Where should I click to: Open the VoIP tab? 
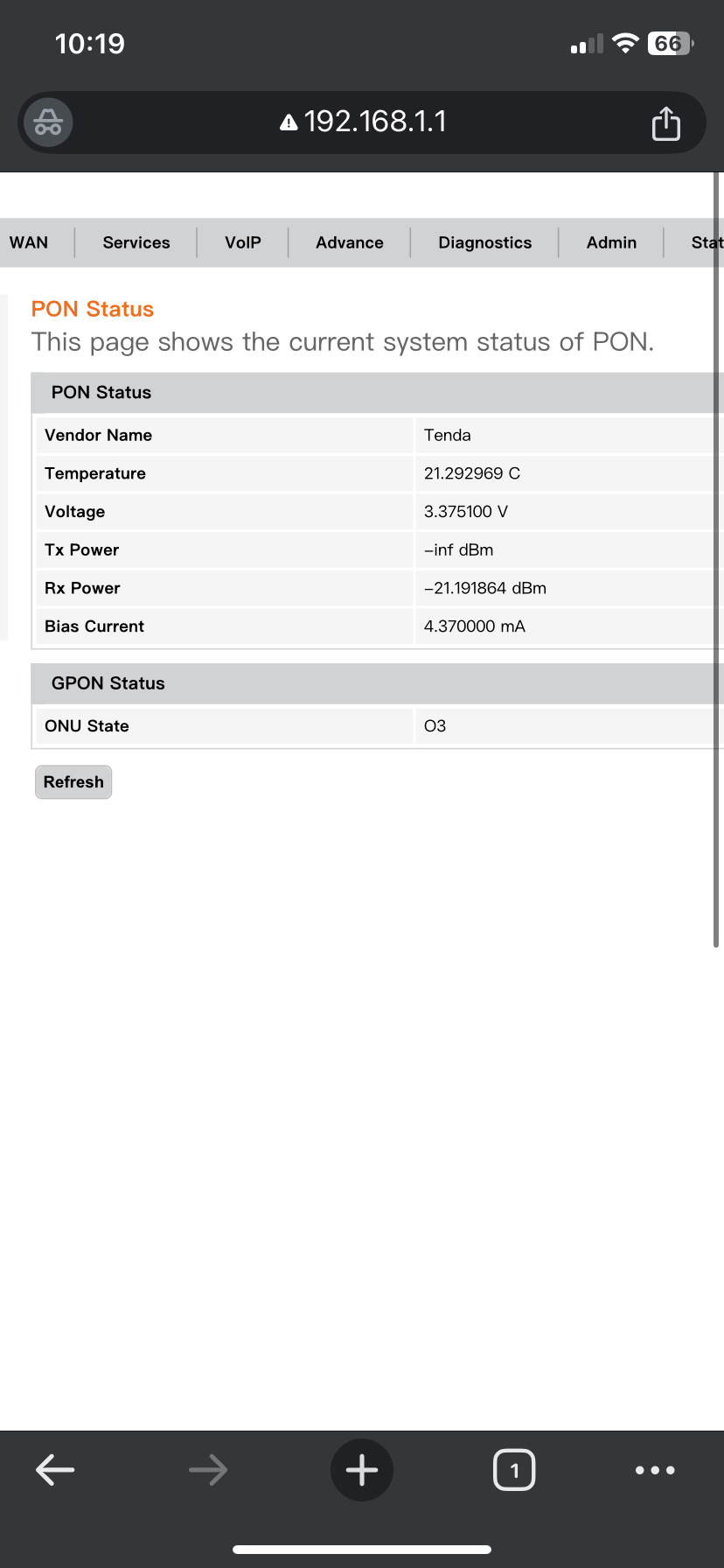point(243,242)
